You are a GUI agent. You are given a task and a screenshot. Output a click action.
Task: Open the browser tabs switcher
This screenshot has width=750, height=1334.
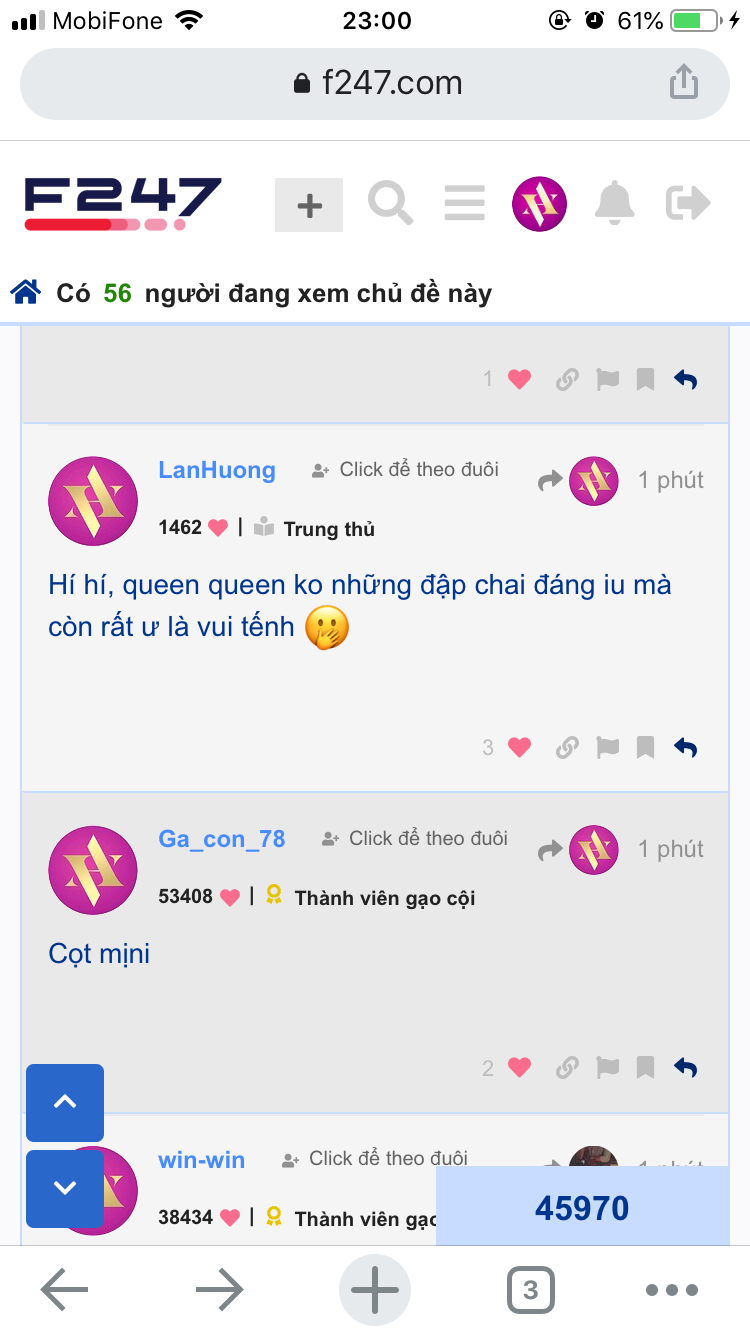click(x=530, y=1290)
